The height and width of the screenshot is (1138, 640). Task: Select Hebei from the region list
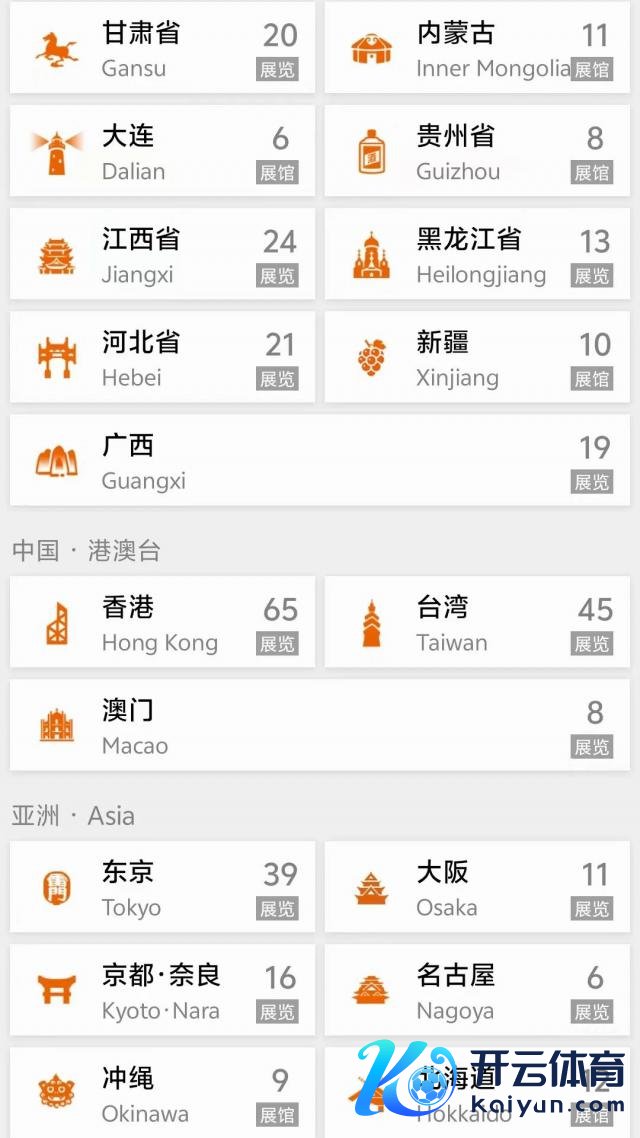pos(162,358)
